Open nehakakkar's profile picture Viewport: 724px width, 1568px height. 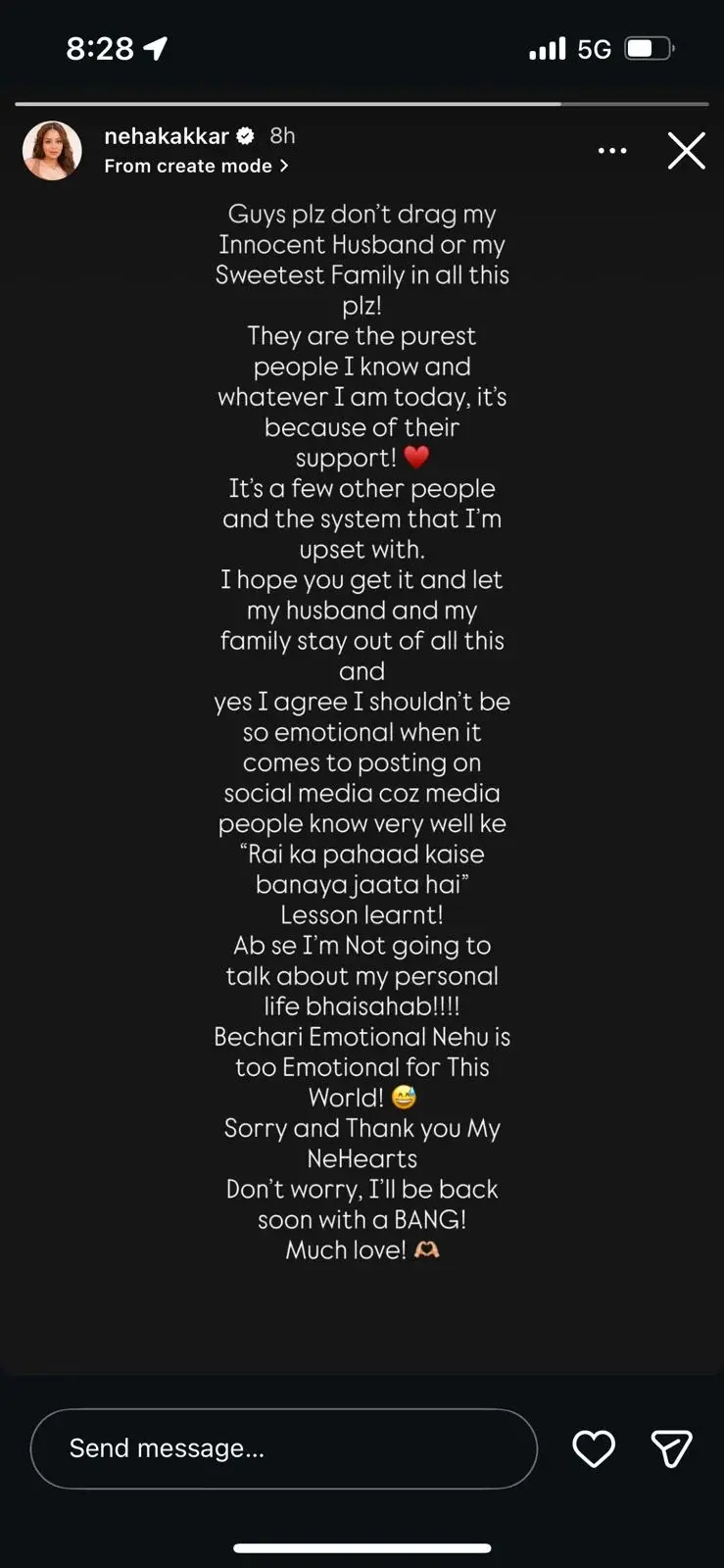pyautogui.click(x=52, y=151)
